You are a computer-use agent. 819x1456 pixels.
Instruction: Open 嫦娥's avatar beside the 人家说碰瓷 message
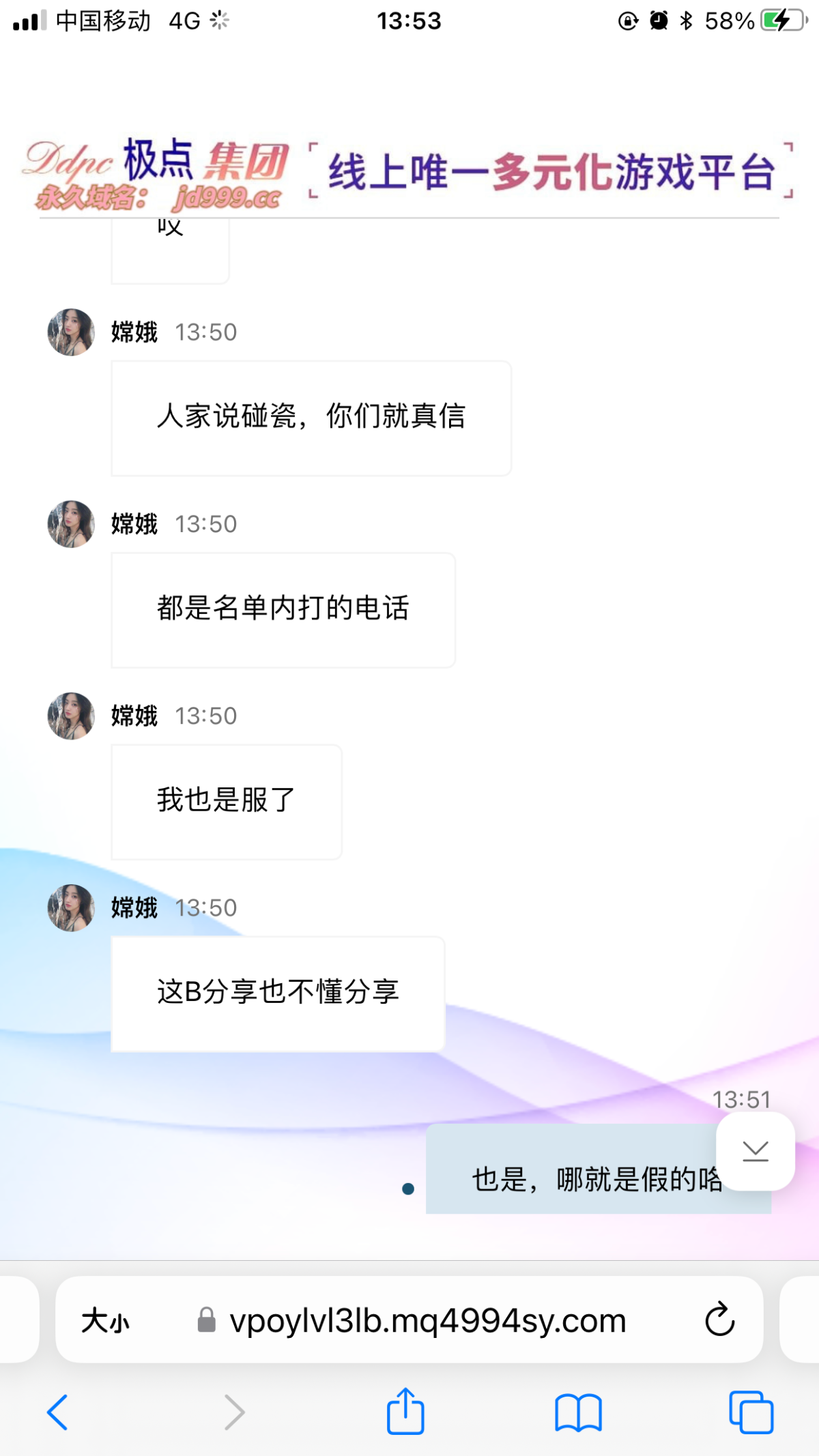click(x=70, y=333)
